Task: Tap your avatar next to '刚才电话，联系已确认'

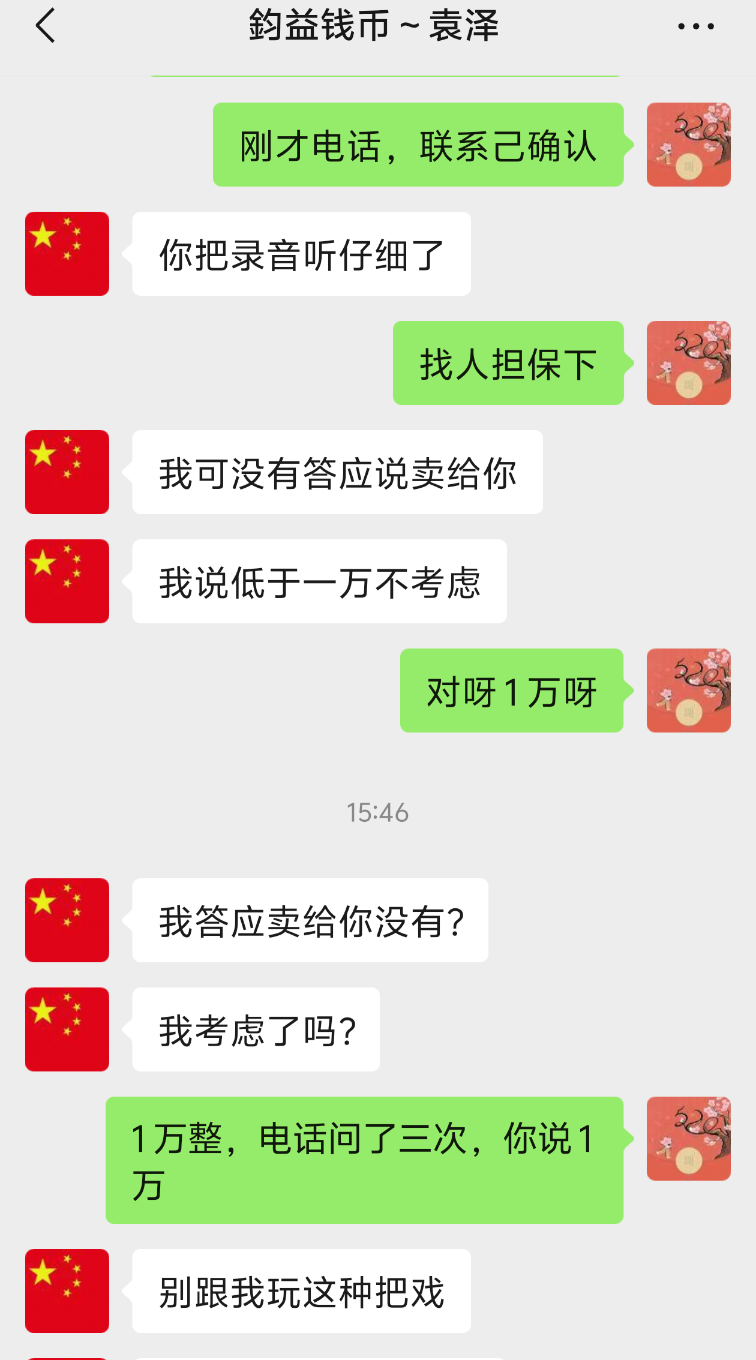Action: click(x=688, y=145)
